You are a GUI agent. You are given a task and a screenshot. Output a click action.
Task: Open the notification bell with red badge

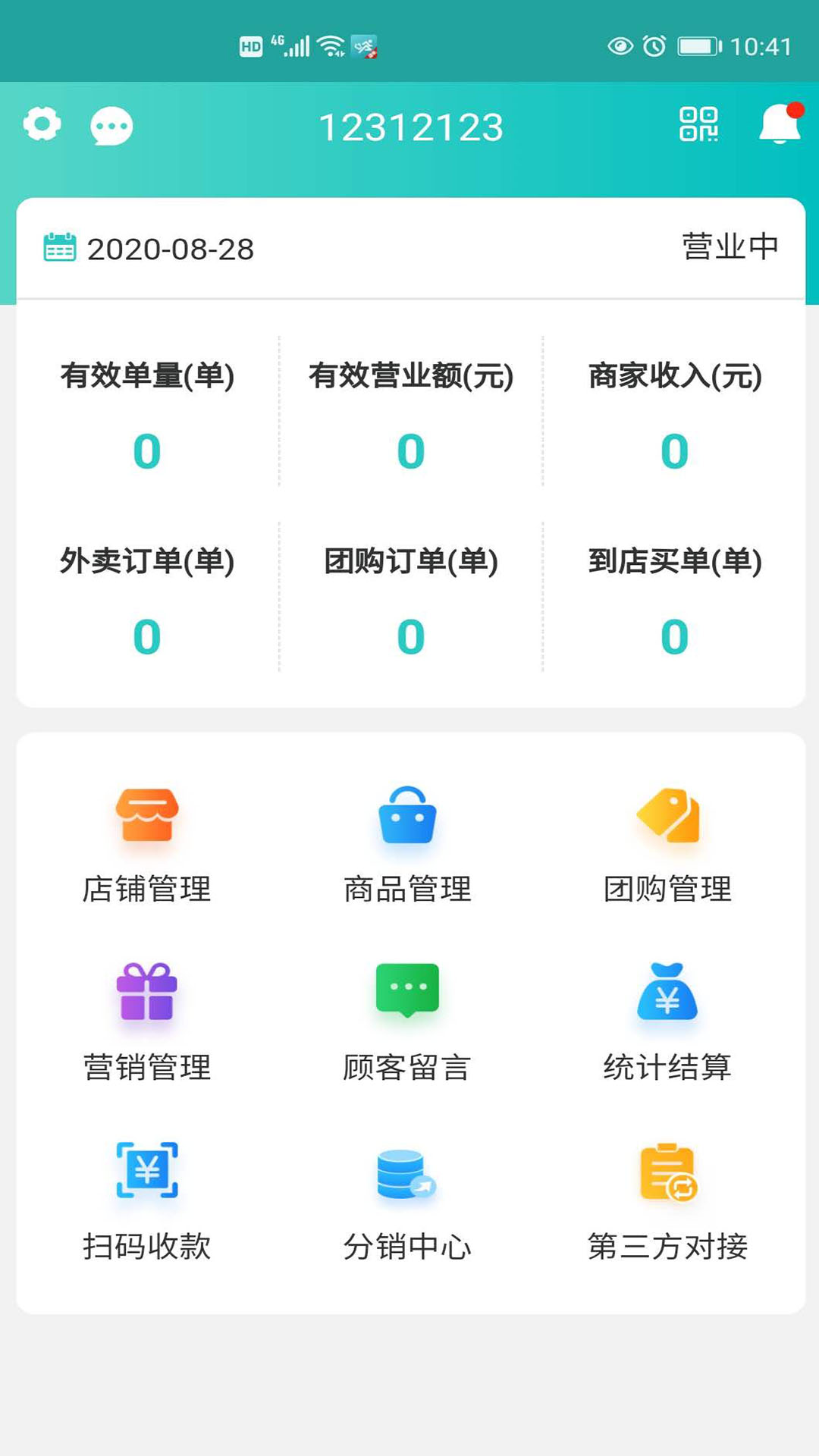778,126
